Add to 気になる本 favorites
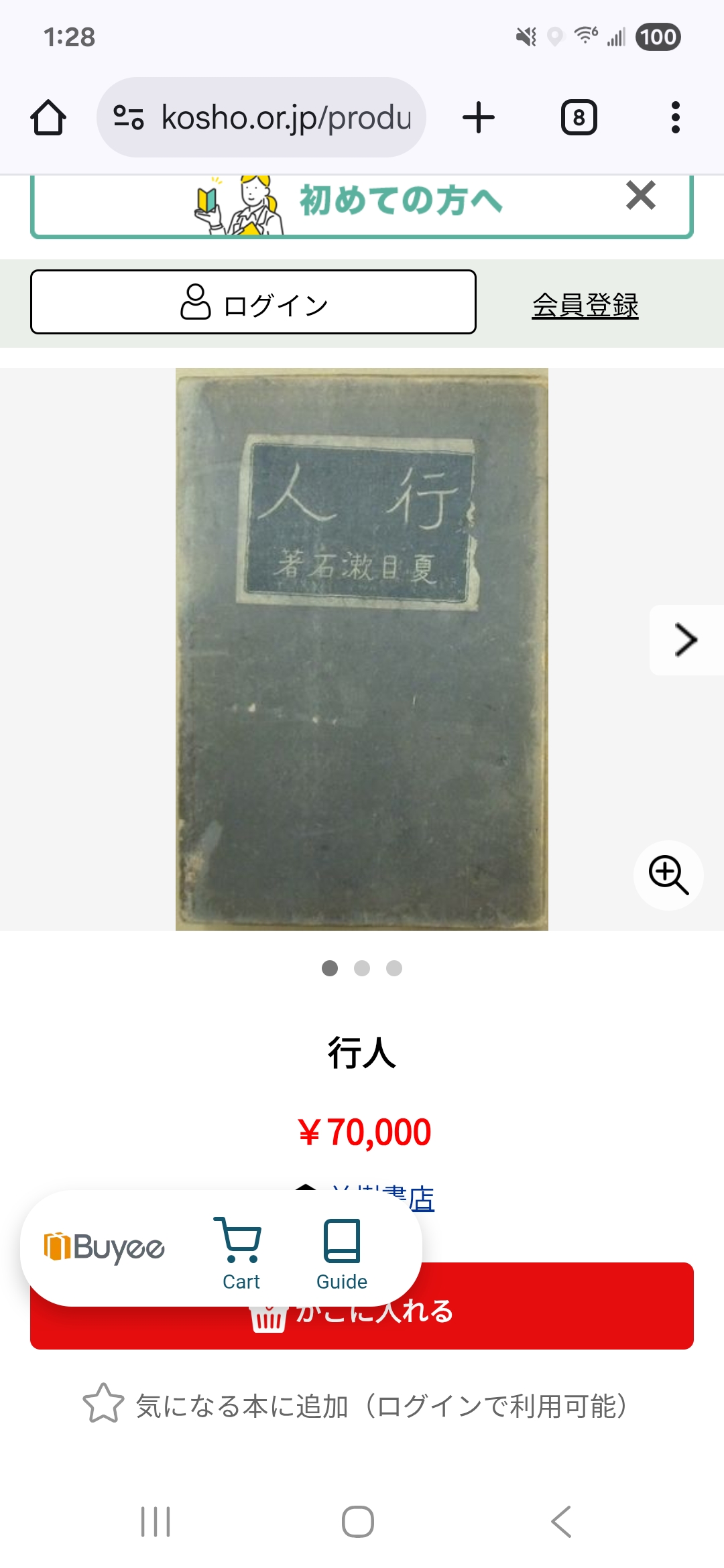This screenshot has width=724, height=1568. pos(355,1406)
